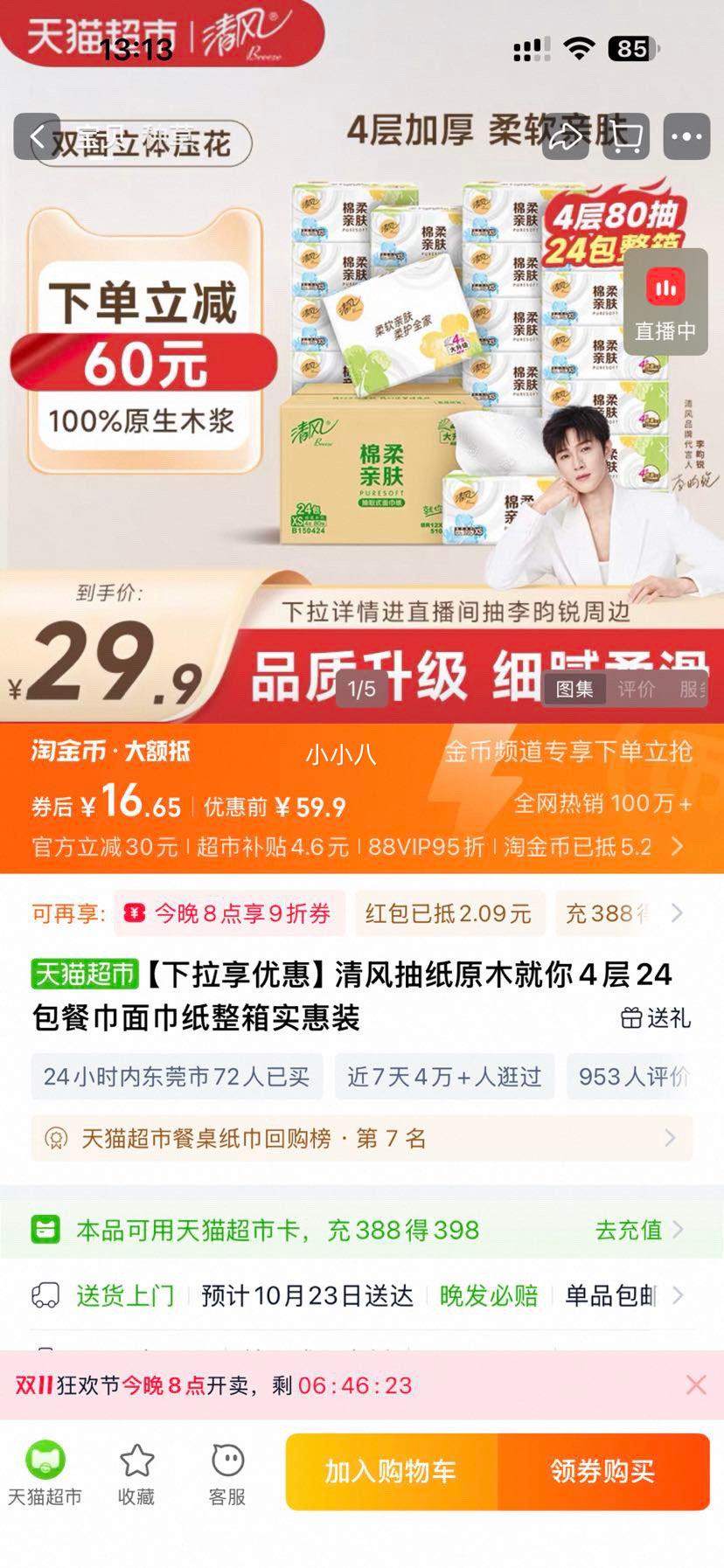
Task: Open the shopping cart icon
Action: (626, 136)
